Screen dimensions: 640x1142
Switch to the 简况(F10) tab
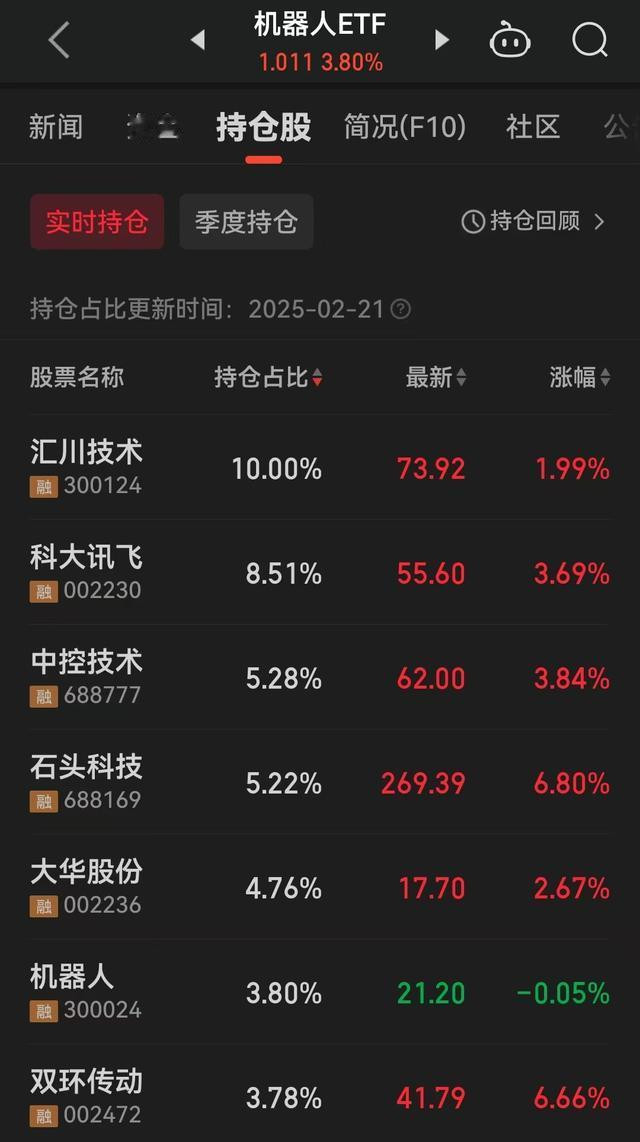405,127
